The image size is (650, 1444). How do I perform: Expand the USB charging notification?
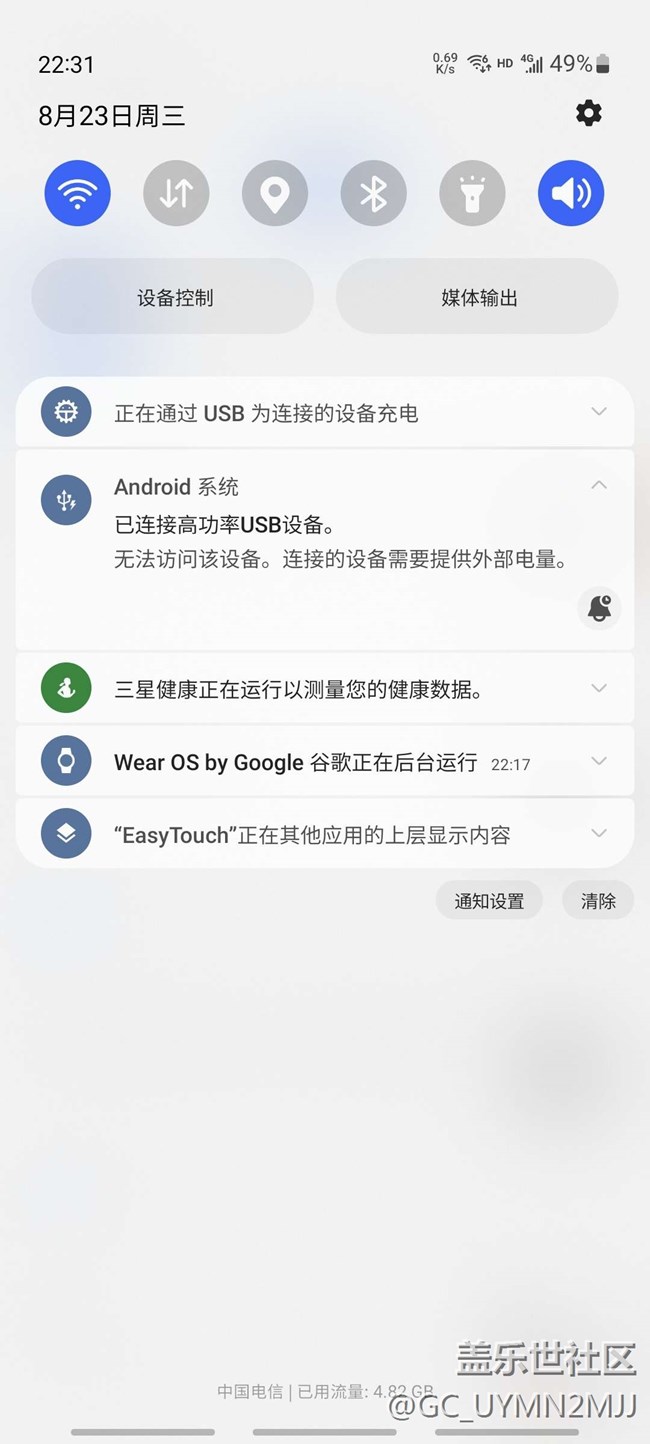(x=598, y=412)
